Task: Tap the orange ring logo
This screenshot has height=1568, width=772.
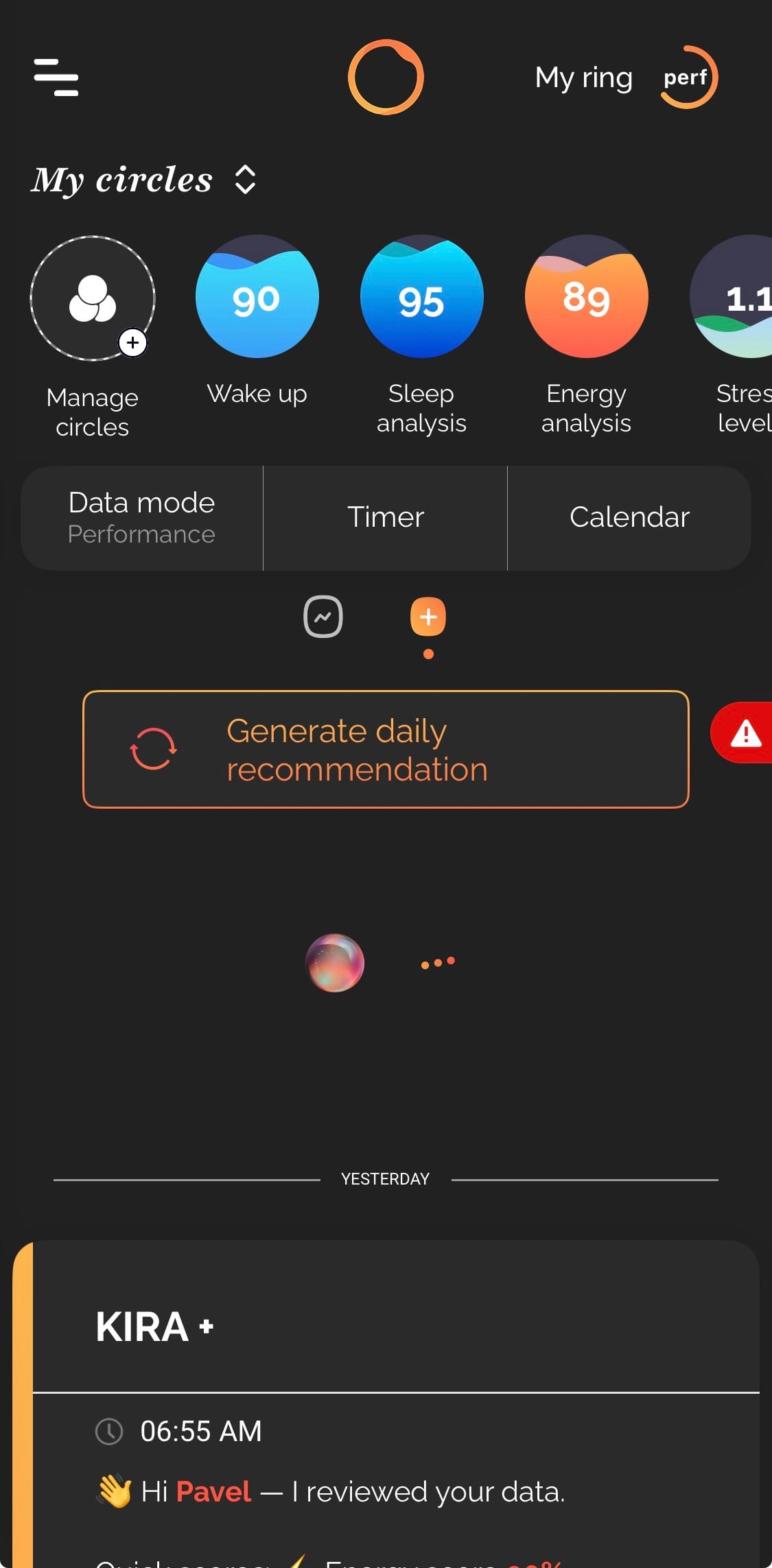Action: point(386,77)
